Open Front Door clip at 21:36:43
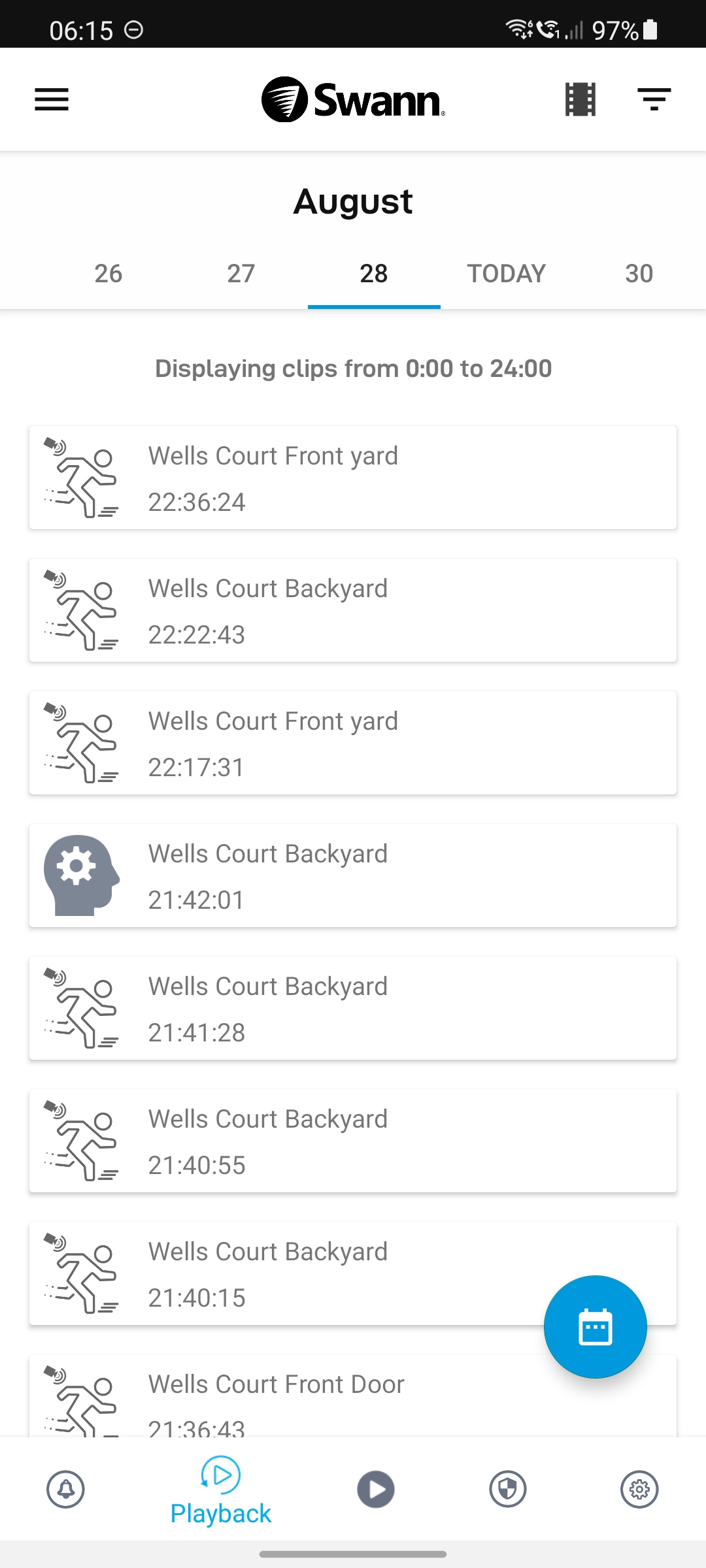 coord(353,1396)
